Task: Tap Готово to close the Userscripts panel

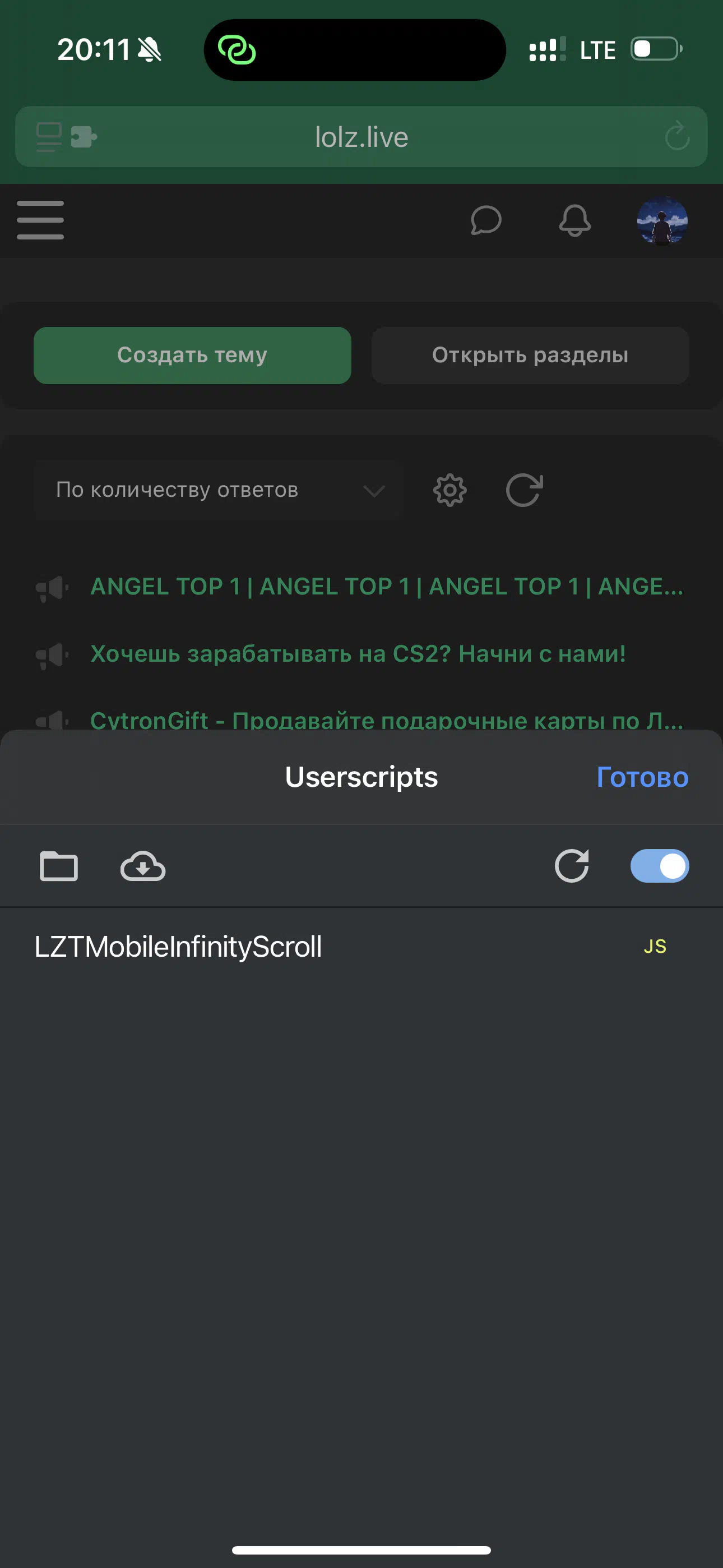Action: point(642,777)
